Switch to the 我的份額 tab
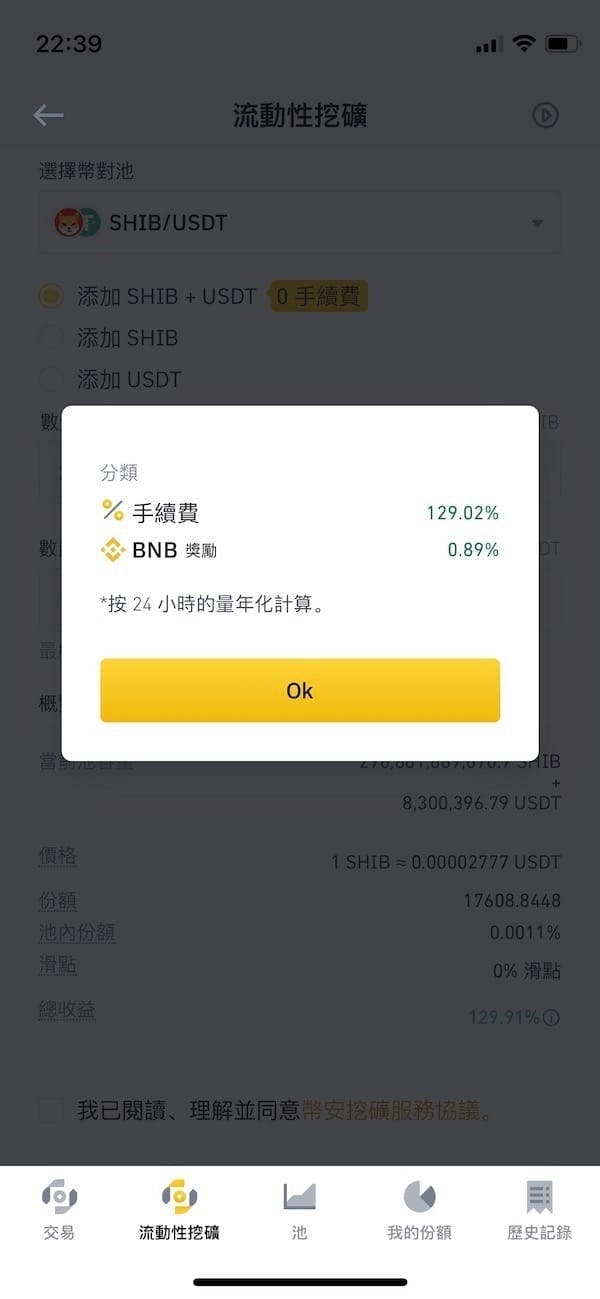The width and height of the screenshot is (600, 1299). (419, 1210)
